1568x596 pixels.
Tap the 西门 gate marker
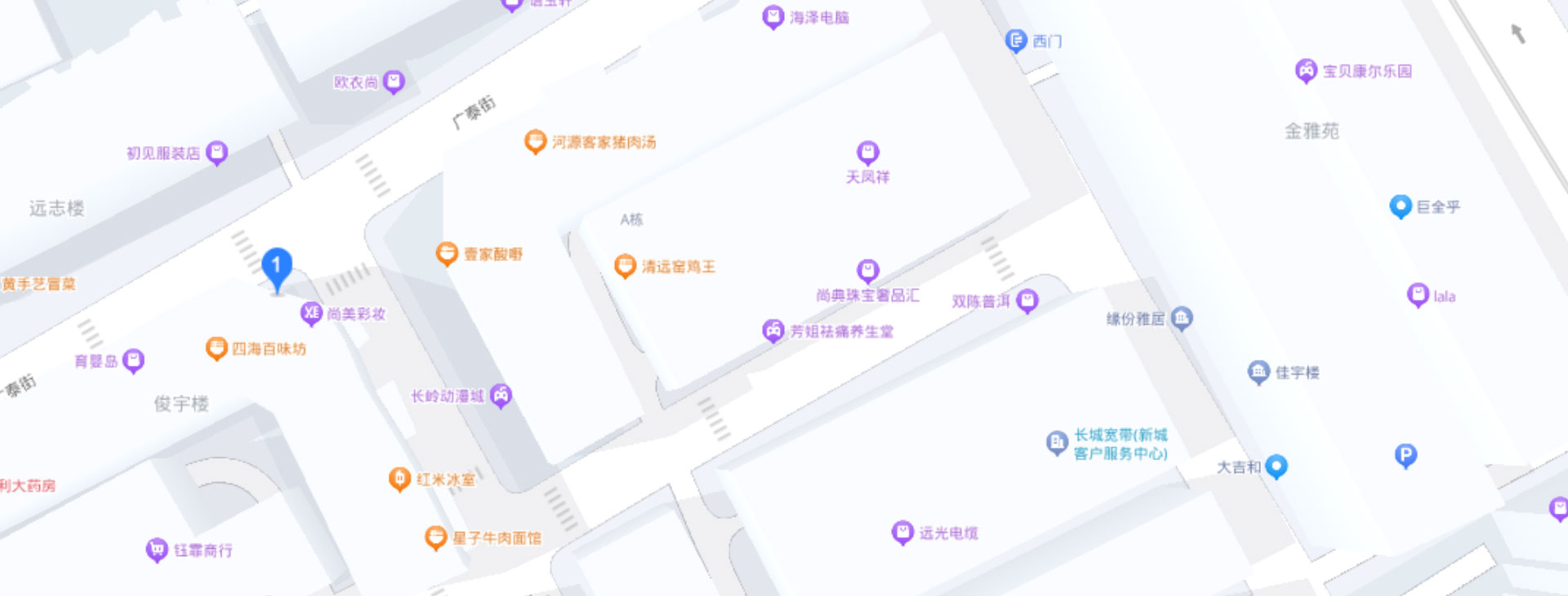1015,40
